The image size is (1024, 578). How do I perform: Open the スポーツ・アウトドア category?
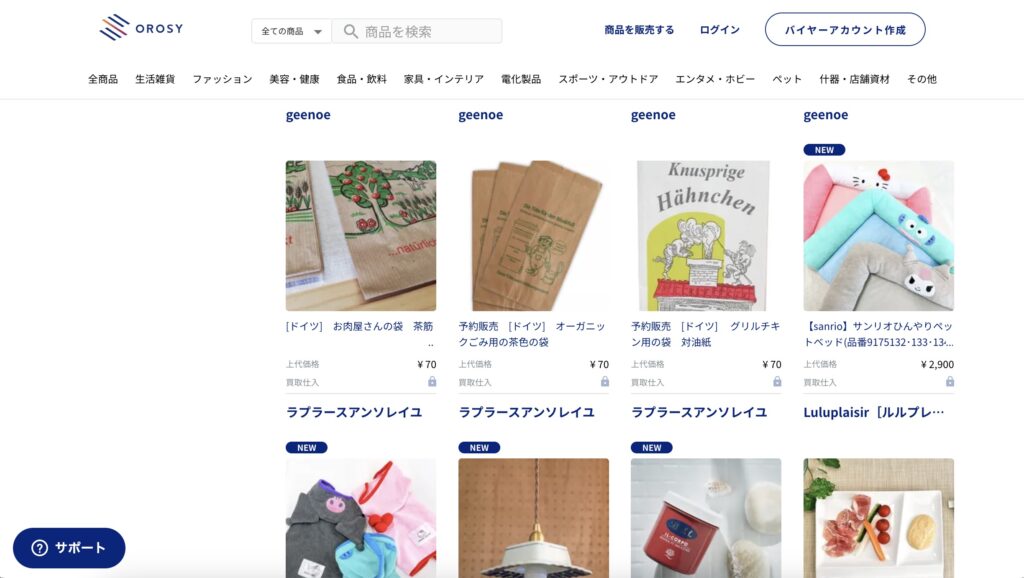click(x=607, y=79)
